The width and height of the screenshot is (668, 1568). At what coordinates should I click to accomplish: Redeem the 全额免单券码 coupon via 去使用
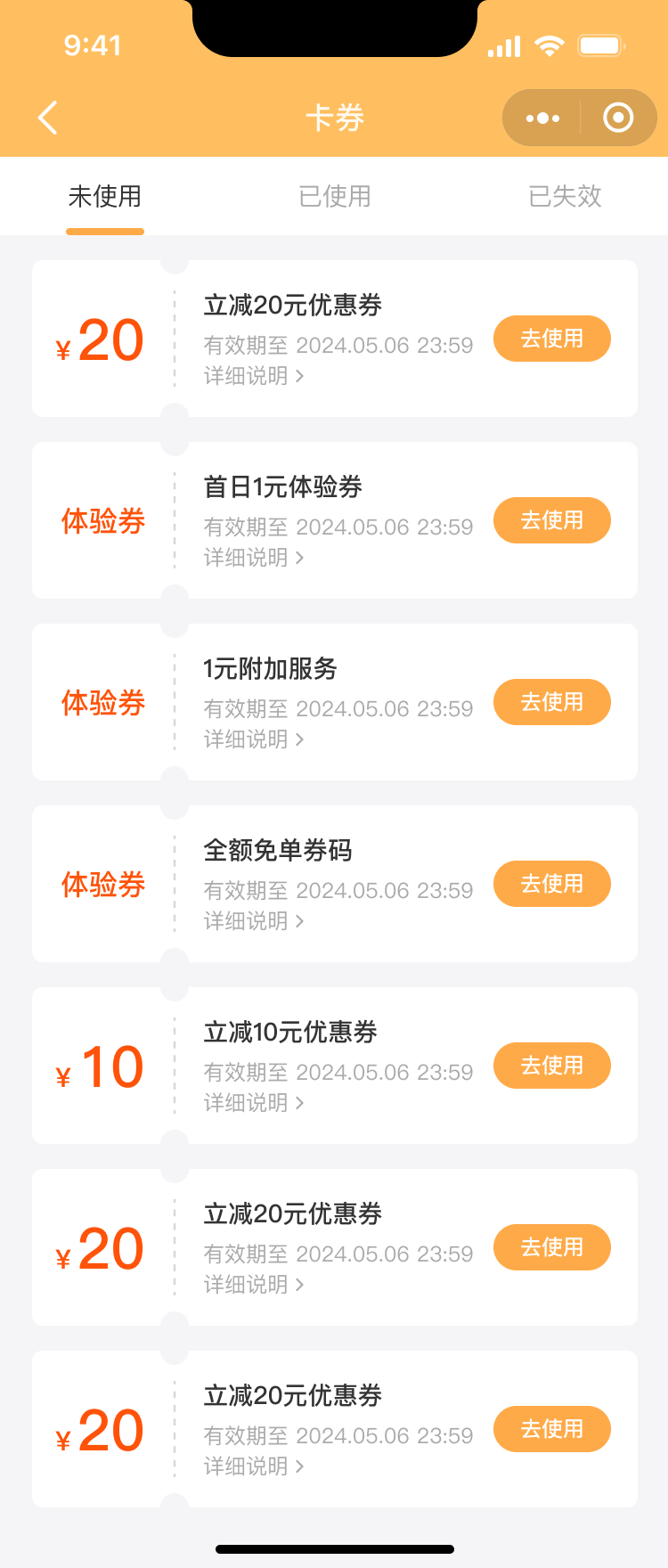click(x=551, y=884)
